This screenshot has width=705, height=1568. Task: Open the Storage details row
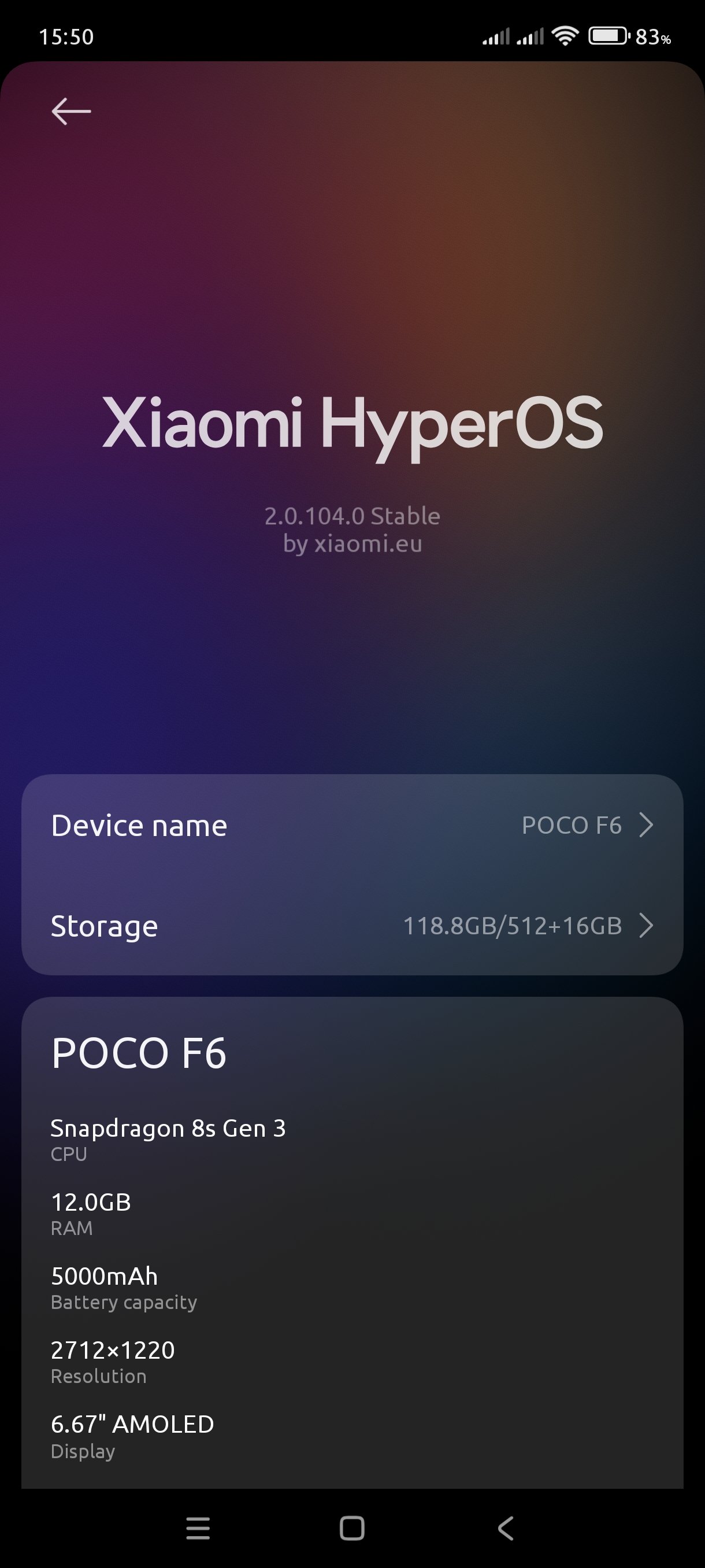pos(352,925)
